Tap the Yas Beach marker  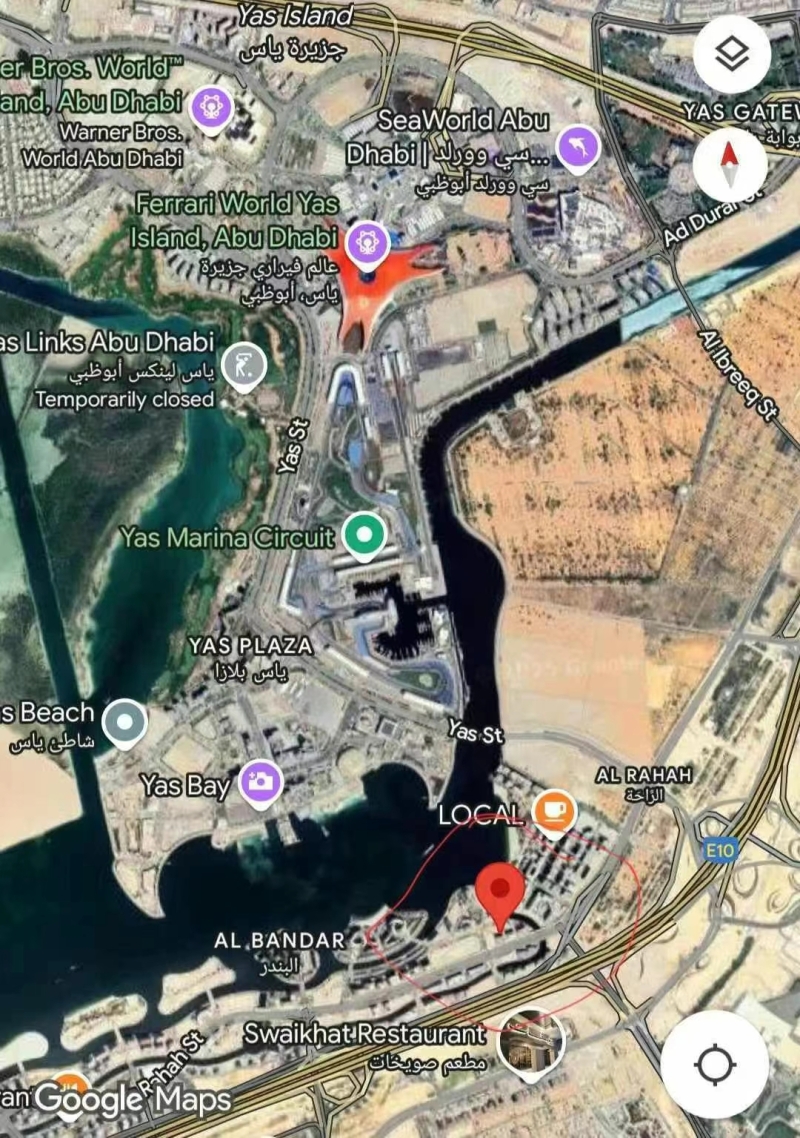click(125, 721)
